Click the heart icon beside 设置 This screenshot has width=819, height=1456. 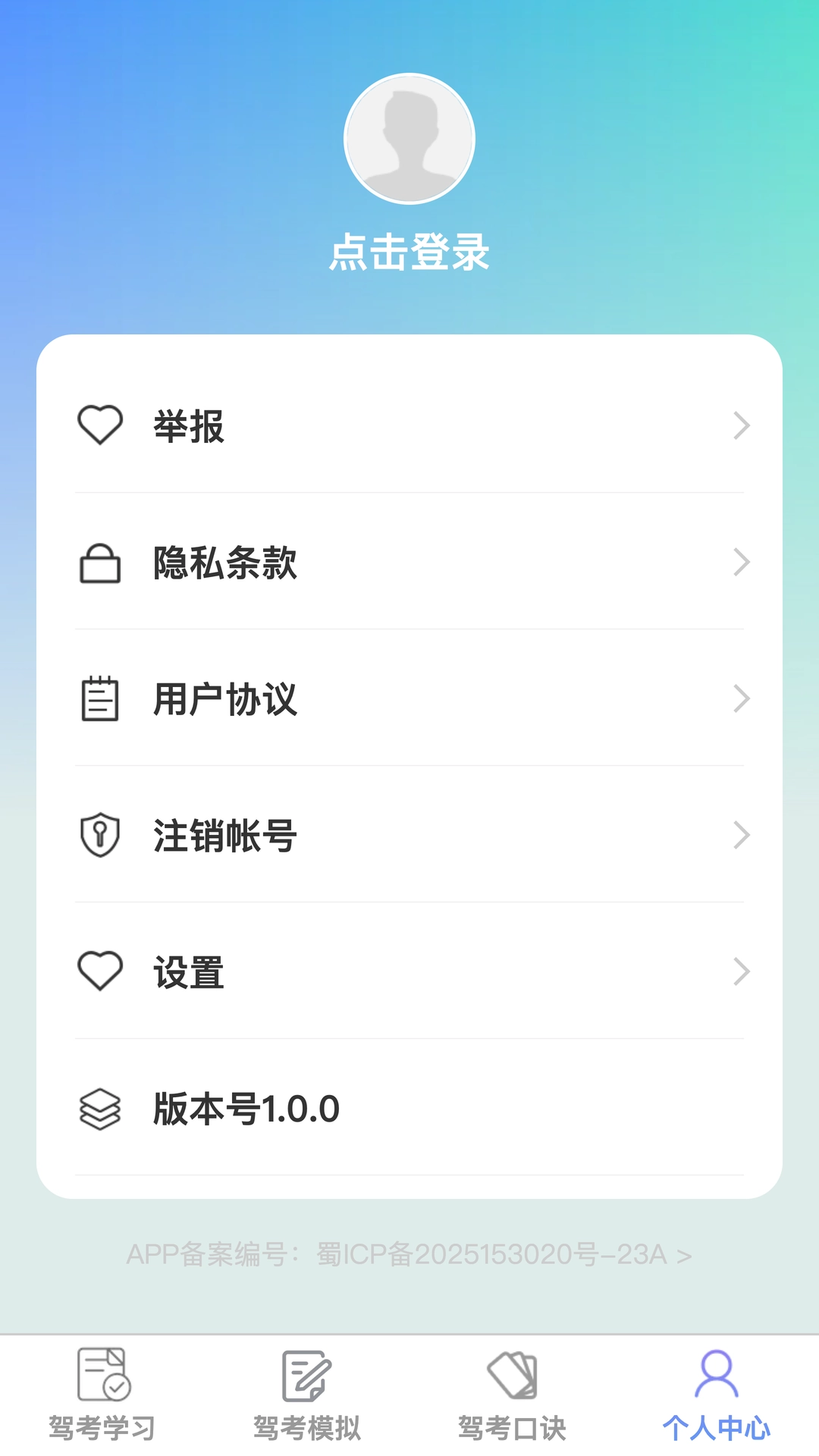tap(101, 971)
